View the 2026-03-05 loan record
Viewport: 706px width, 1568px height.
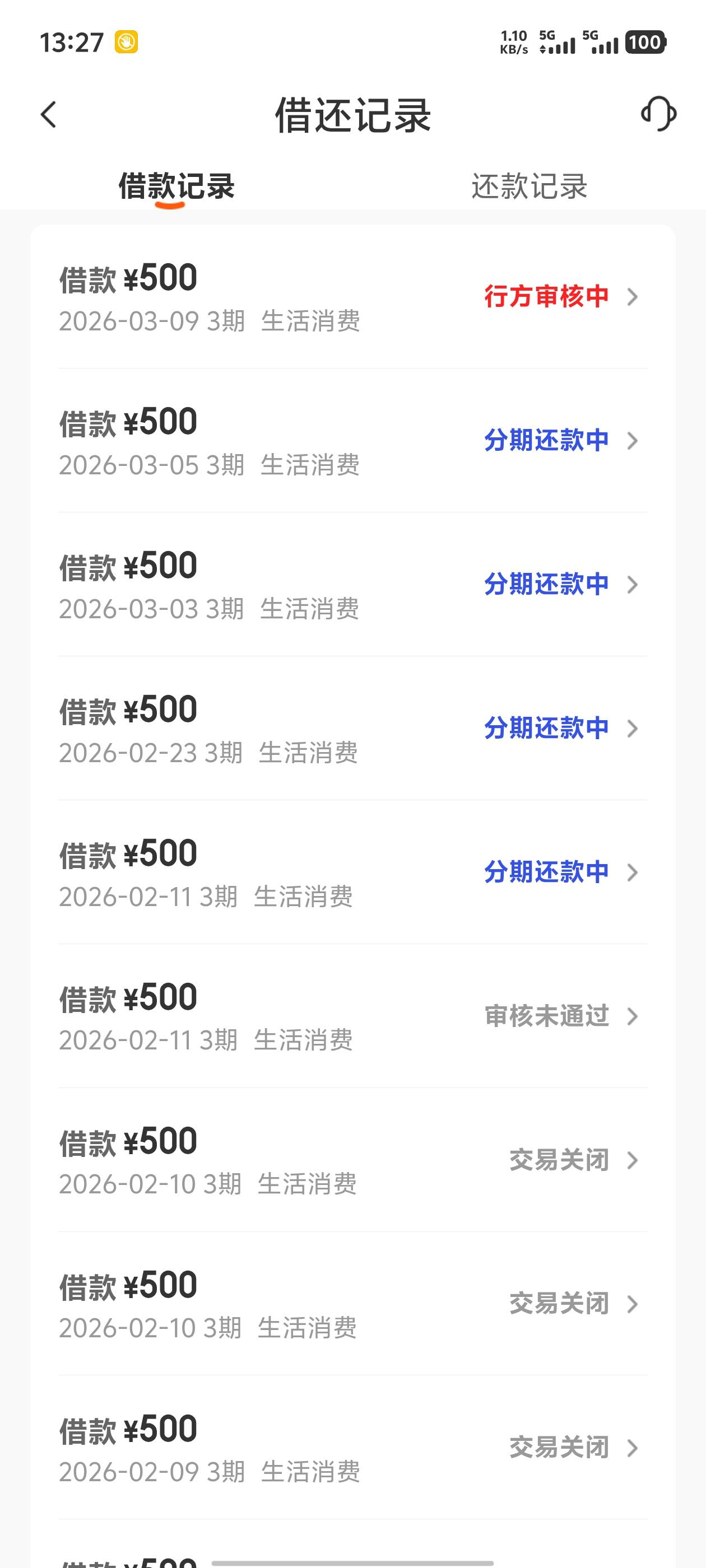coord(352,441)
